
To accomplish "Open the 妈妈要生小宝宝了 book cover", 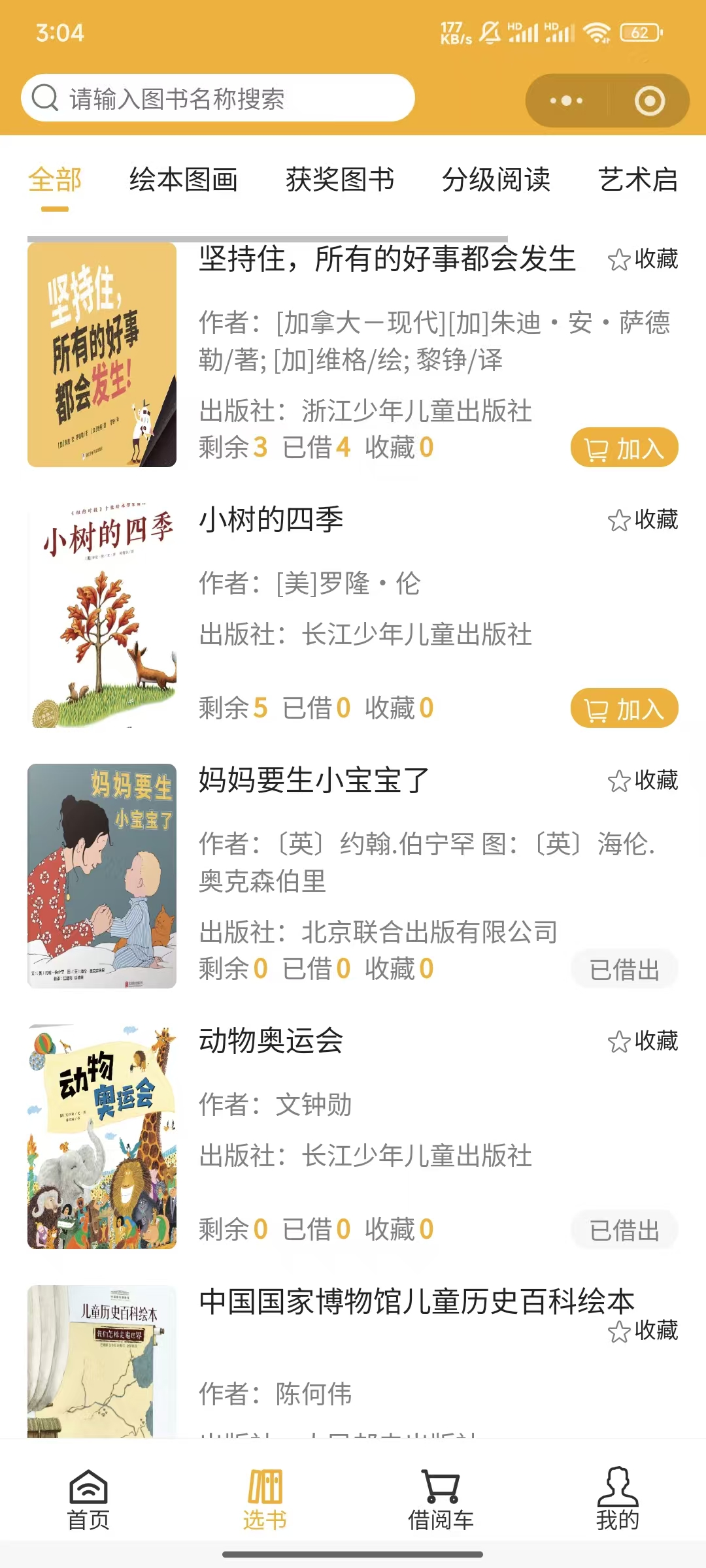I will click(x=102, y=876).
